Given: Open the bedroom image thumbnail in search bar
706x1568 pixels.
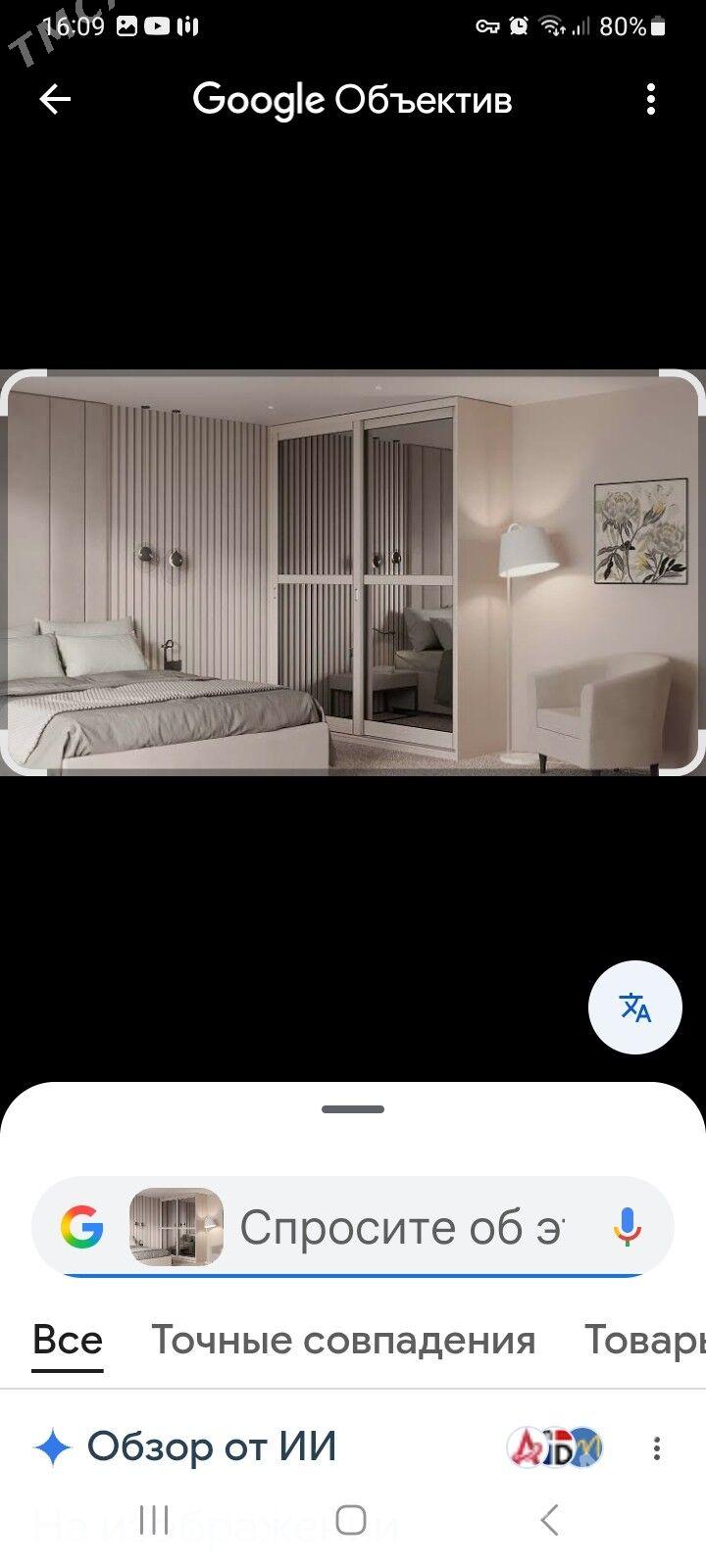Looking at the screenshot, I should 176,1227.
